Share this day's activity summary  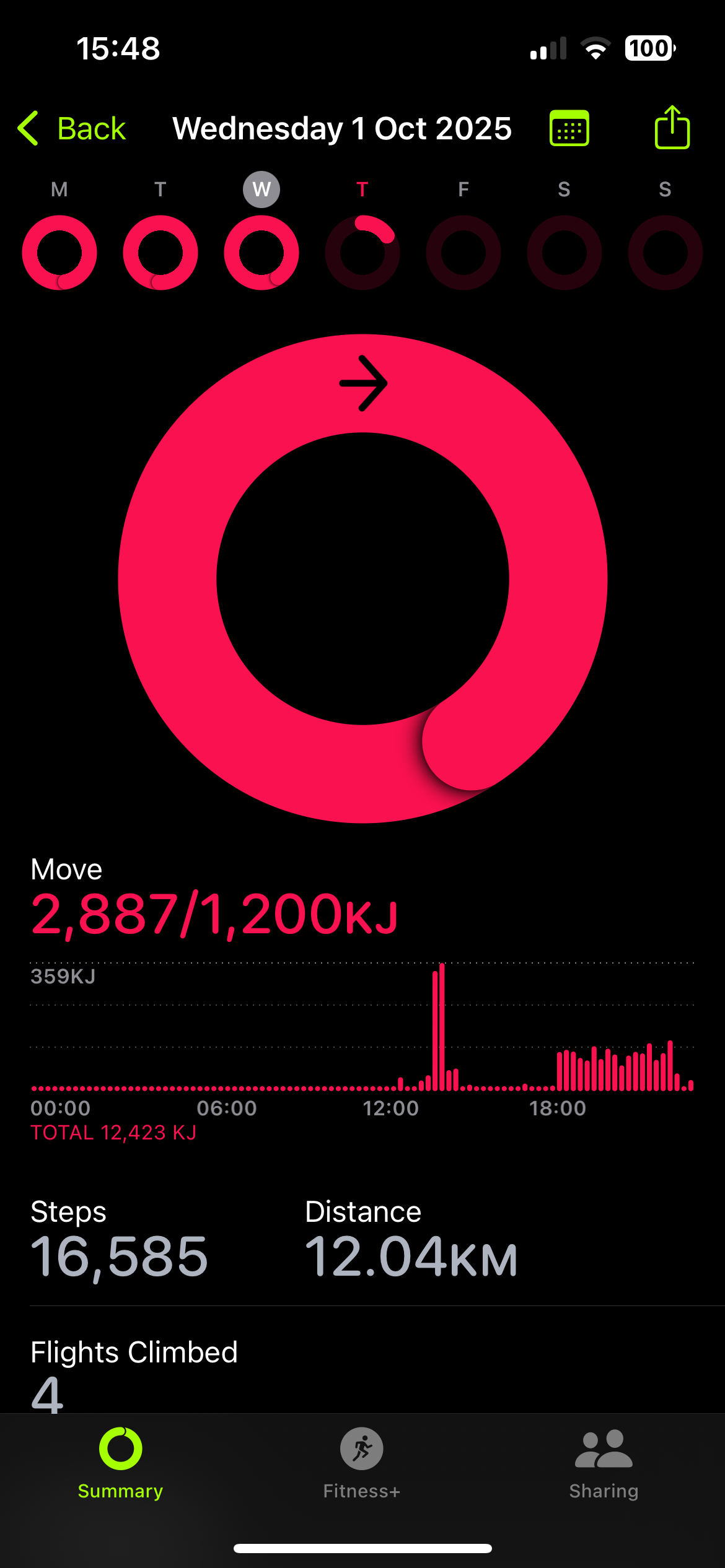point(672,128)
